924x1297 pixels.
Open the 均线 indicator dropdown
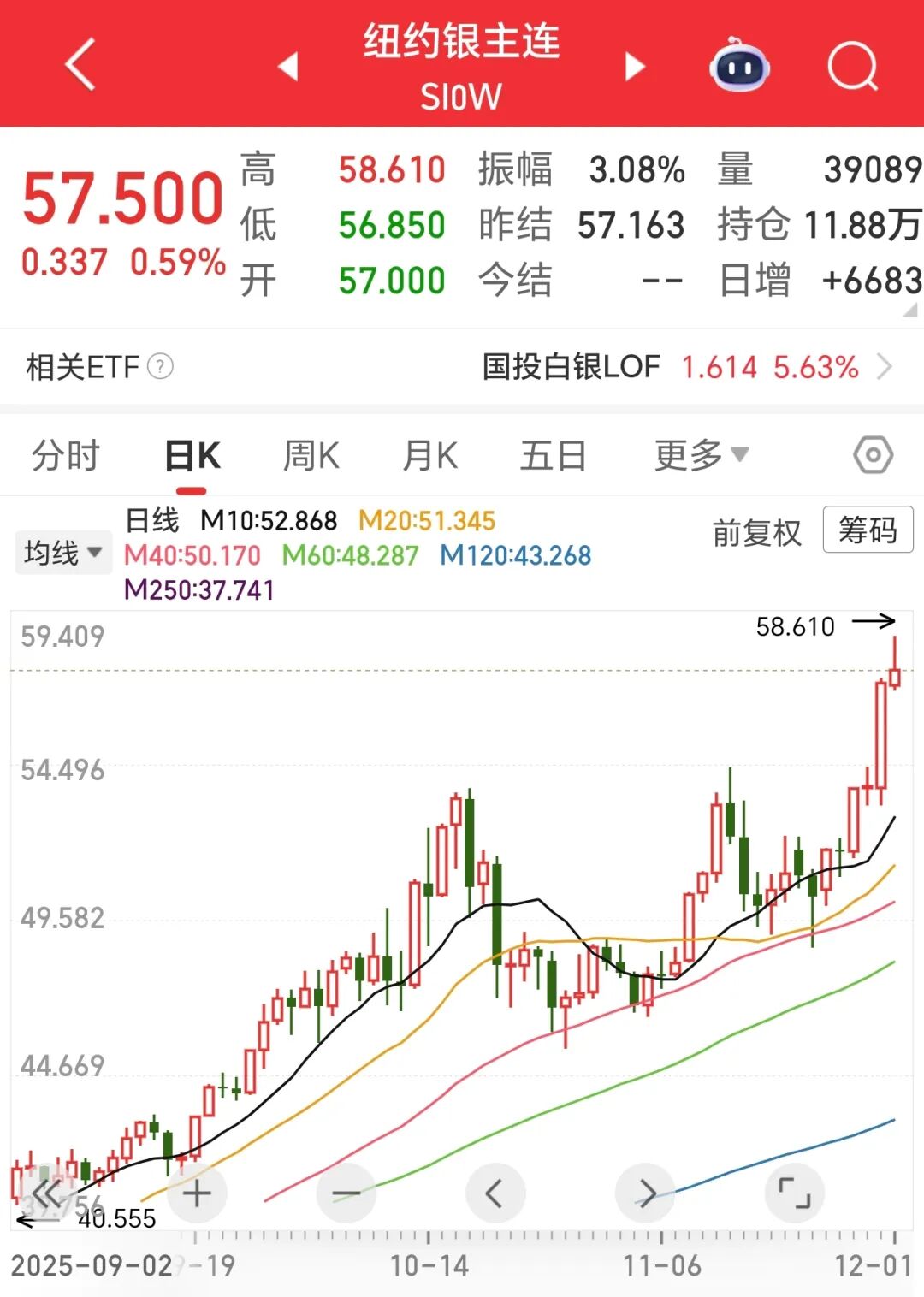pyautogui.click(x=63, y=553)
